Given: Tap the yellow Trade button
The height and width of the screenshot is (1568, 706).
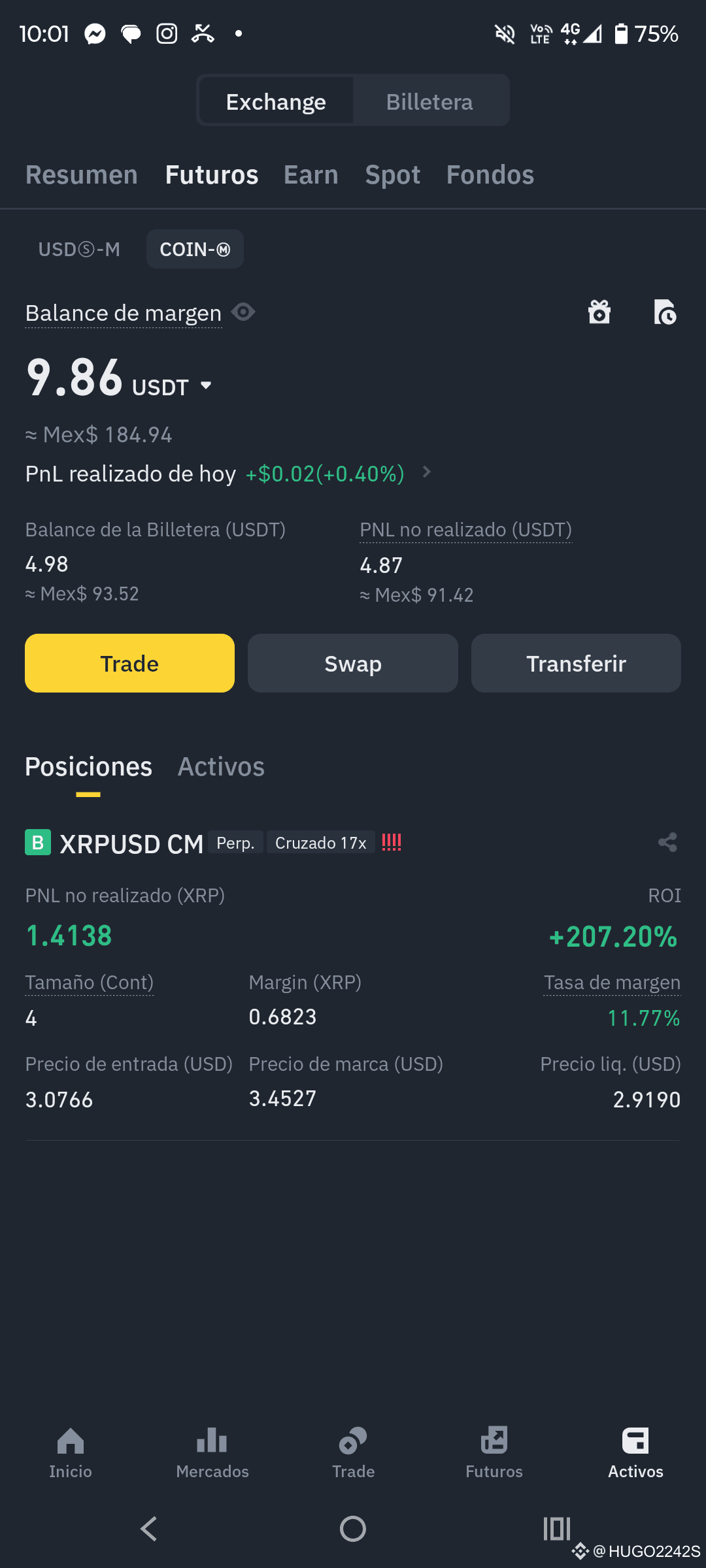Looking at the screenshot, I should [129, 663].
